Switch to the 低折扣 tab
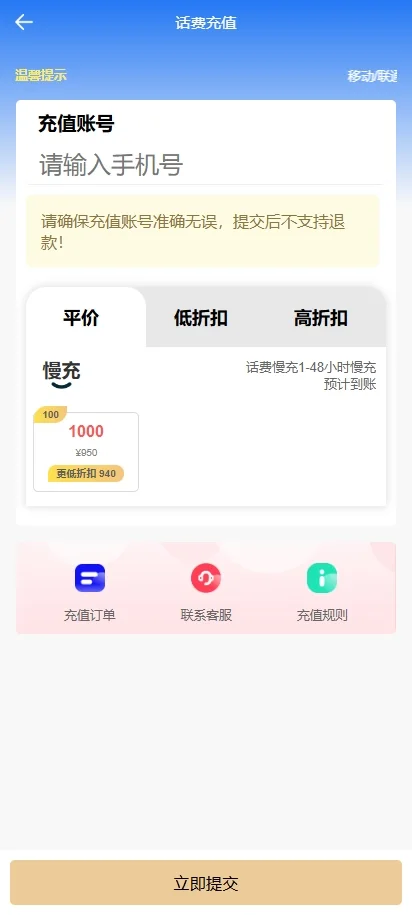 tap(201, 318)
